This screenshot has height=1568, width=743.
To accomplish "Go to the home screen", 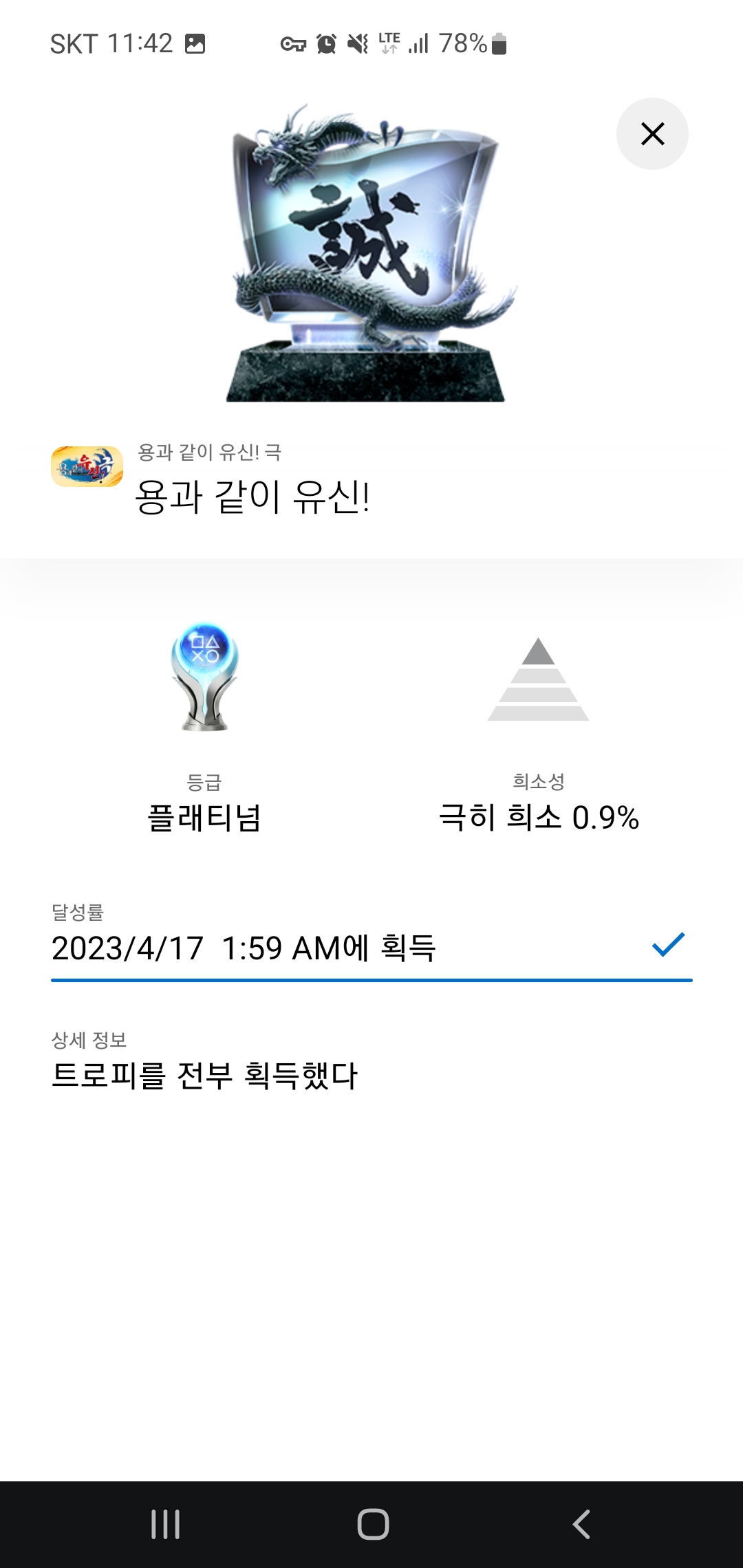I will coord(373,1524).
